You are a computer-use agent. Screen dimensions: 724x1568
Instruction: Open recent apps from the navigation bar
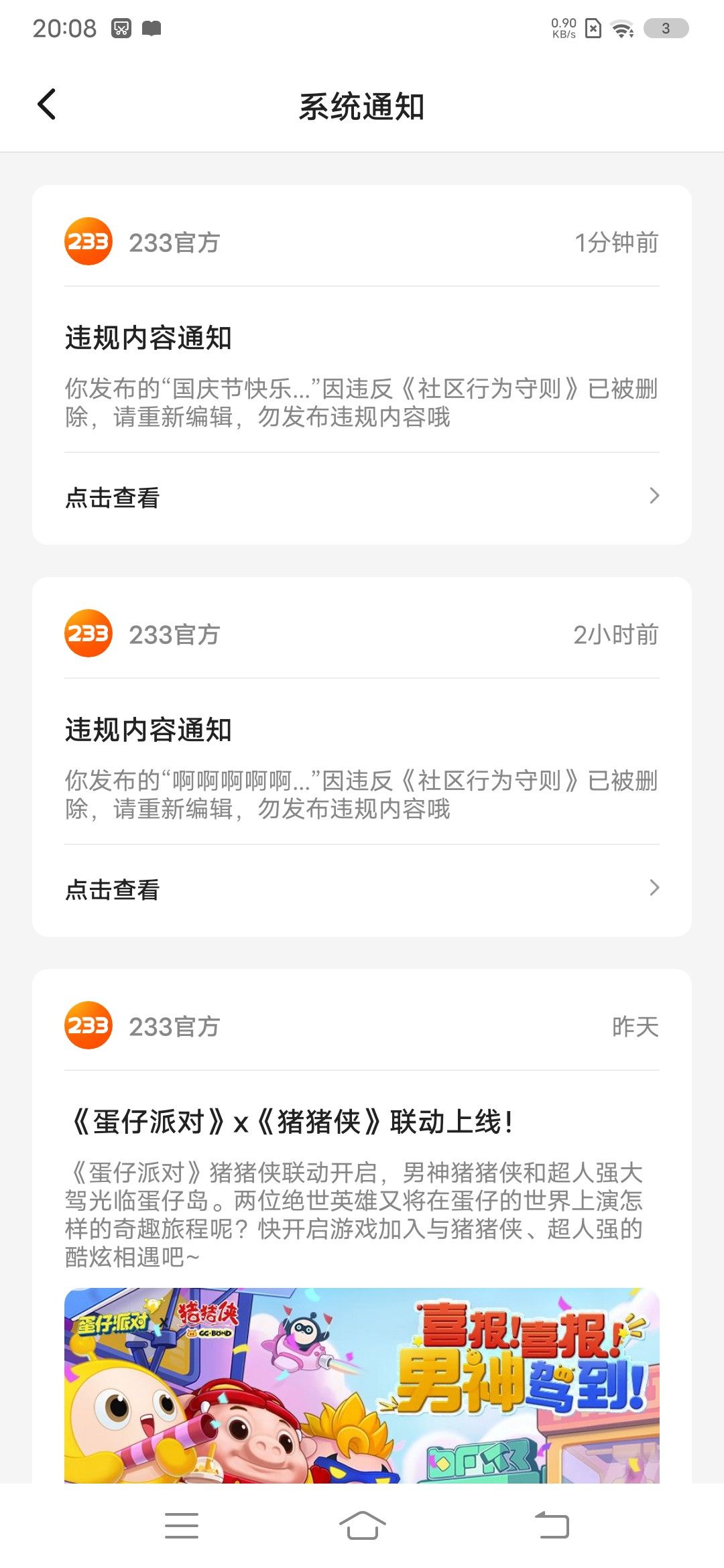(182, 1526)
